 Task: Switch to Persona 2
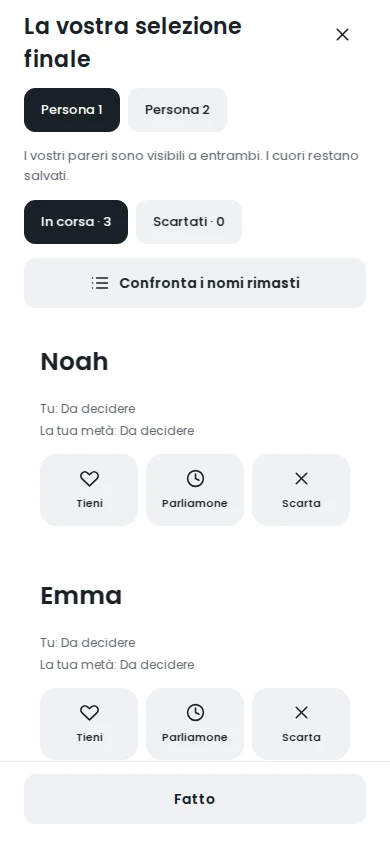click(x=177, y=110)
